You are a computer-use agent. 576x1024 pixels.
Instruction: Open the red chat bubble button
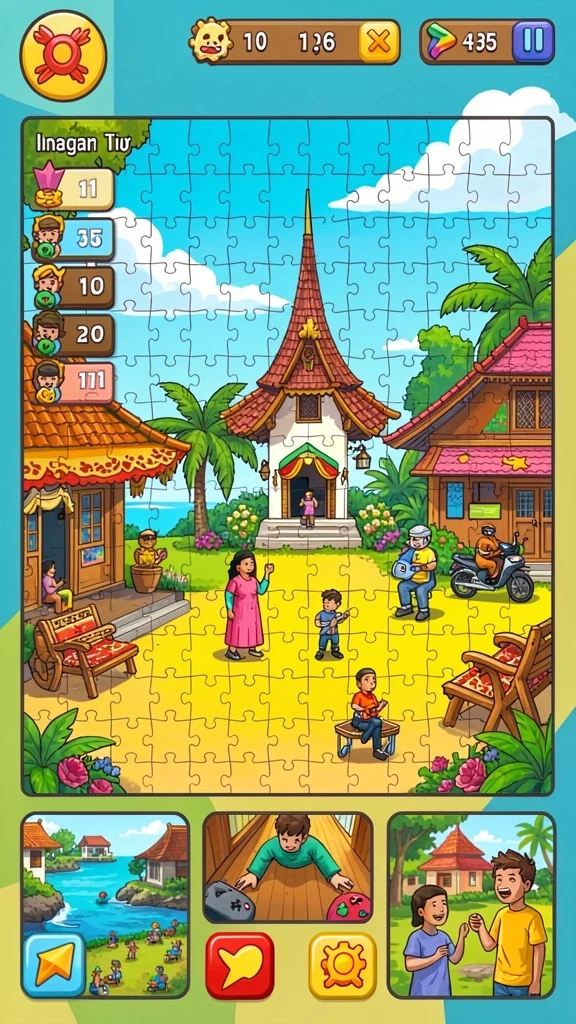[240, 965]
